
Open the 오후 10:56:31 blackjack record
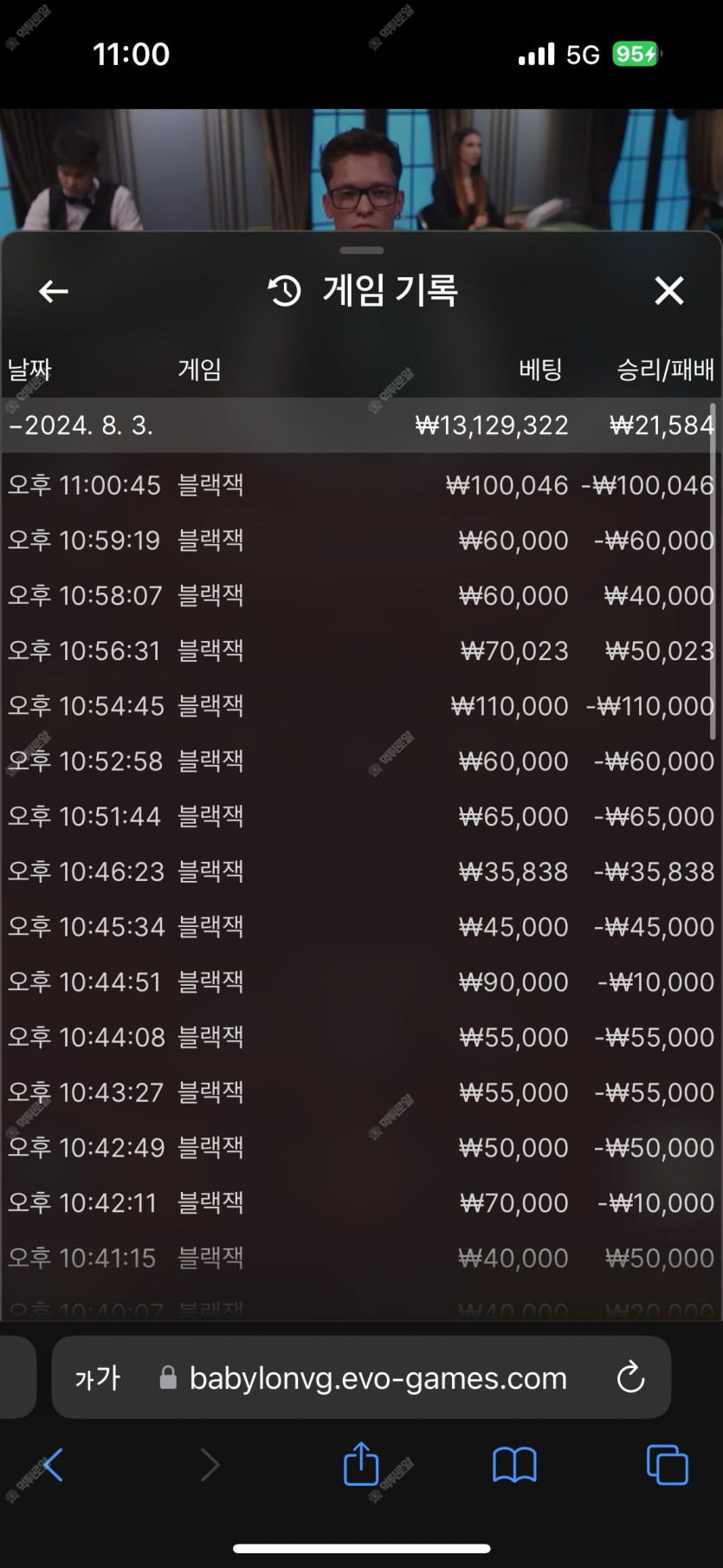pyautogui.click(x=360, y=651)
